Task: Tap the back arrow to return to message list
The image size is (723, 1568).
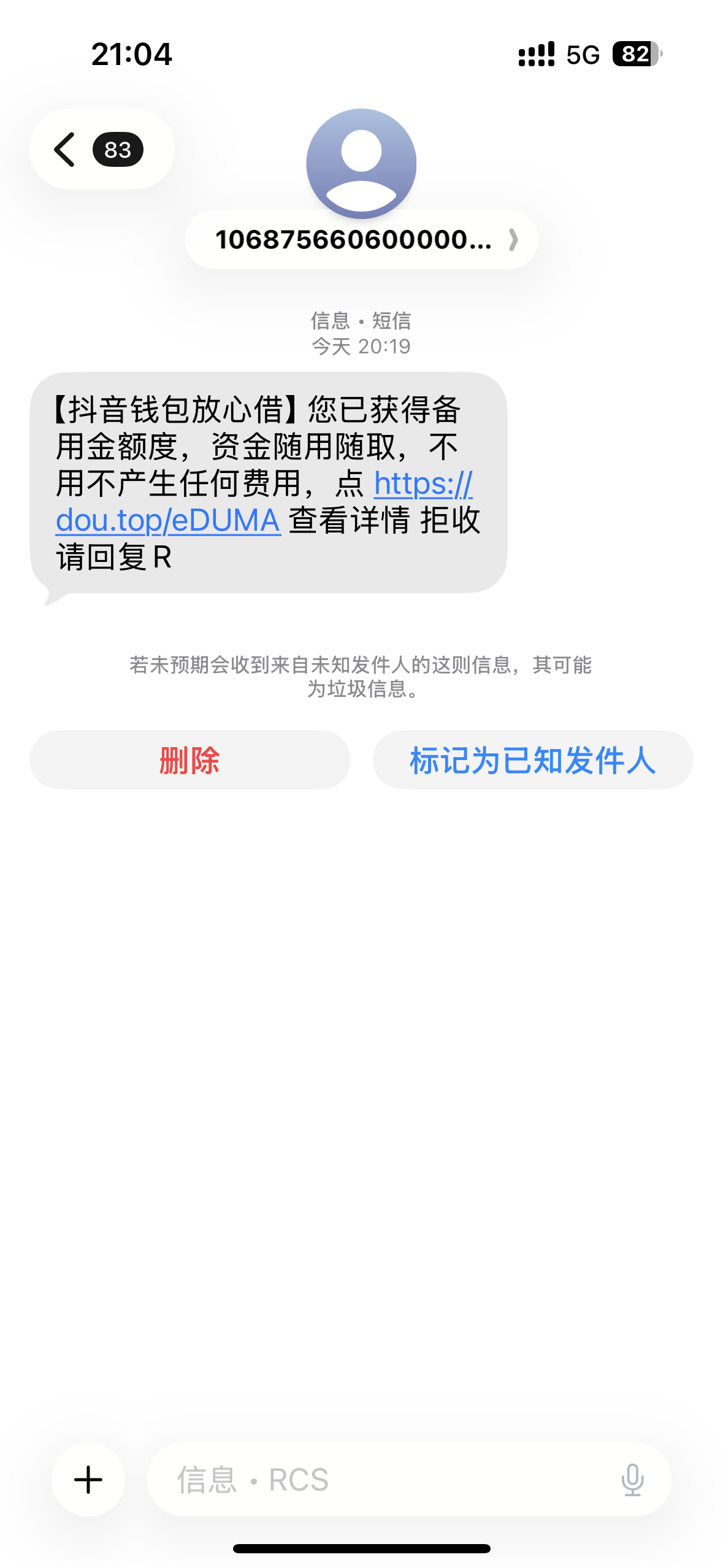Action: [66, 148]
